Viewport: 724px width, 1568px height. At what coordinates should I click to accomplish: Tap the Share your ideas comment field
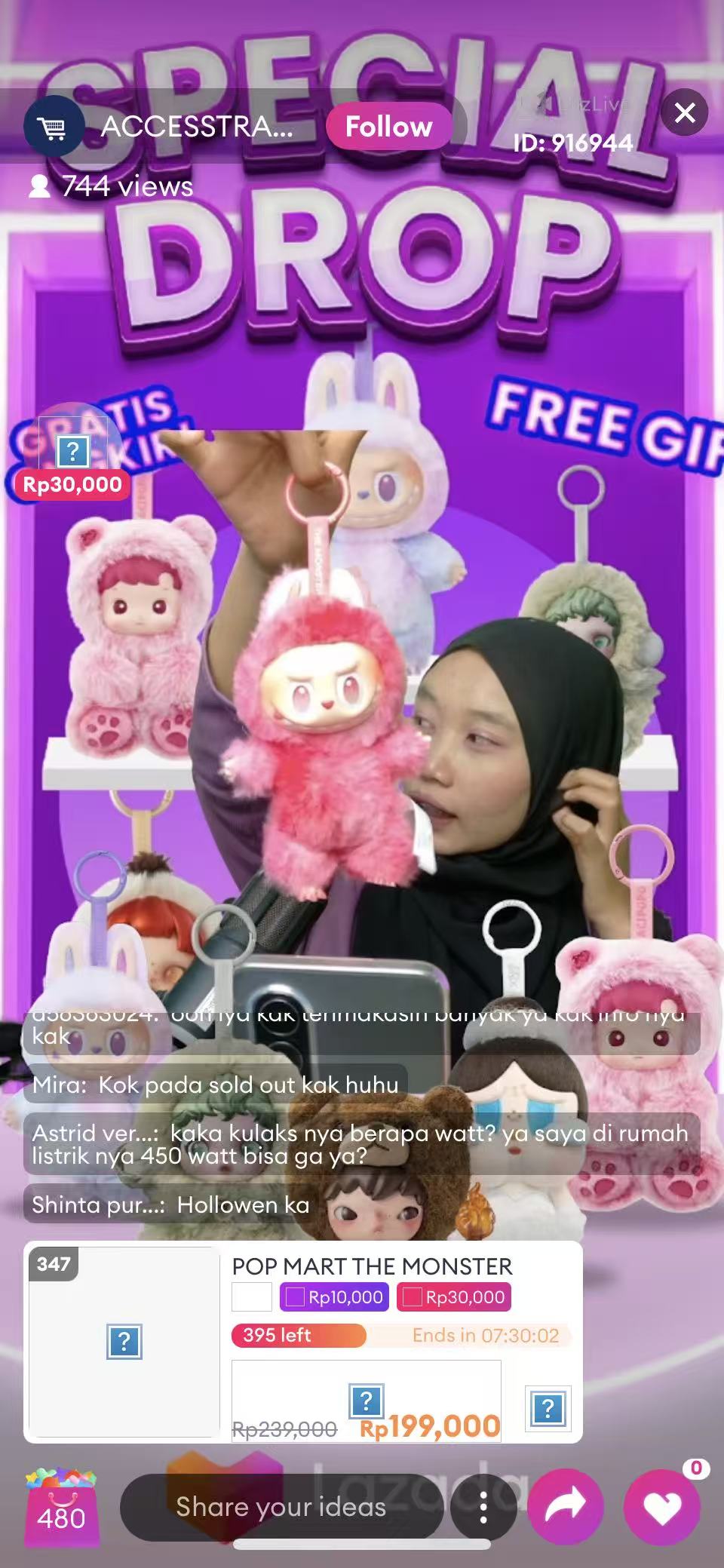281,1507
